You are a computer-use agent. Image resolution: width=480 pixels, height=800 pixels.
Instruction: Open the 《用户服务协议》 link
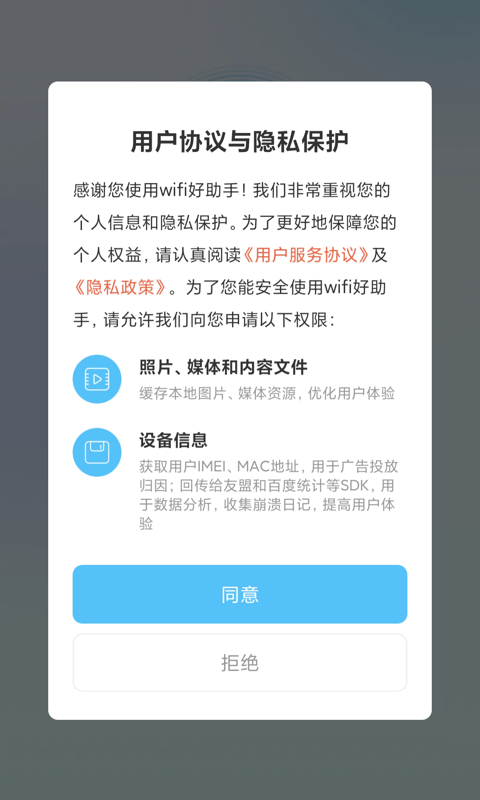point(306,255)
